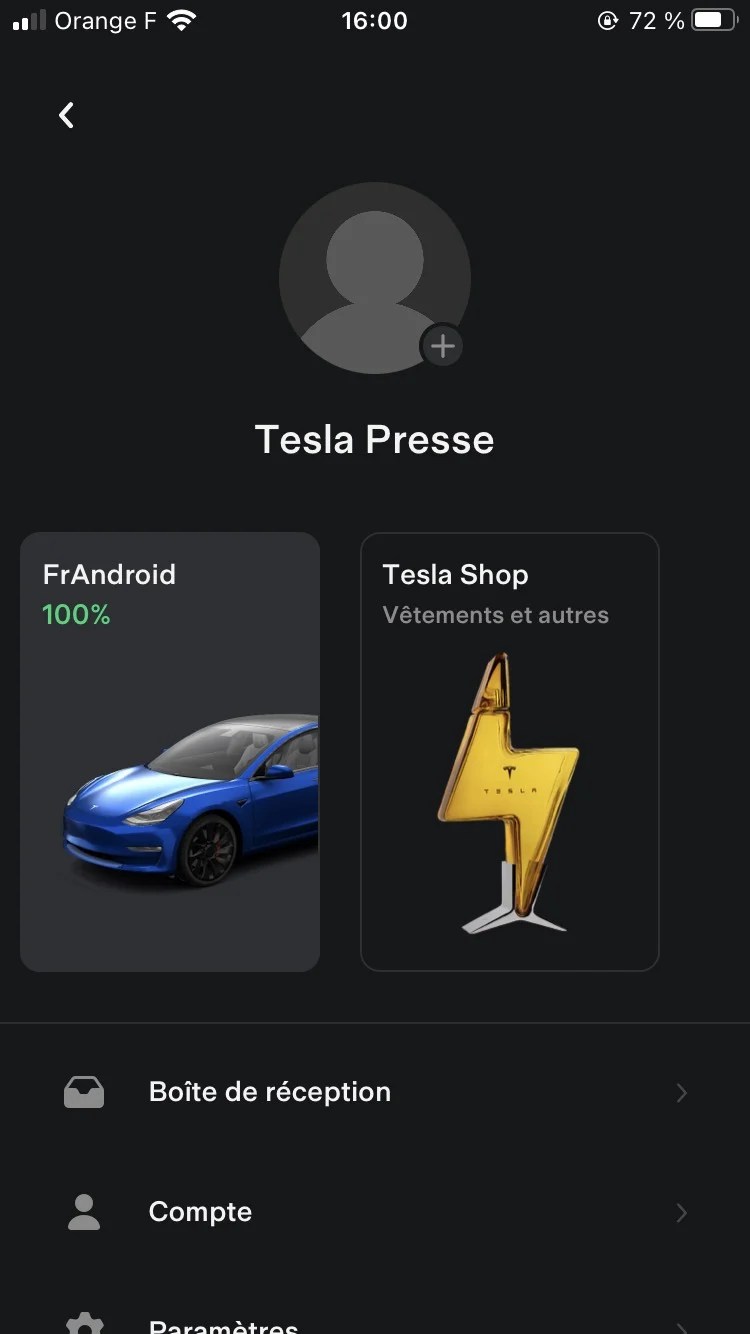Tap the Tesla Presse profile avatar

pos(375,278)
